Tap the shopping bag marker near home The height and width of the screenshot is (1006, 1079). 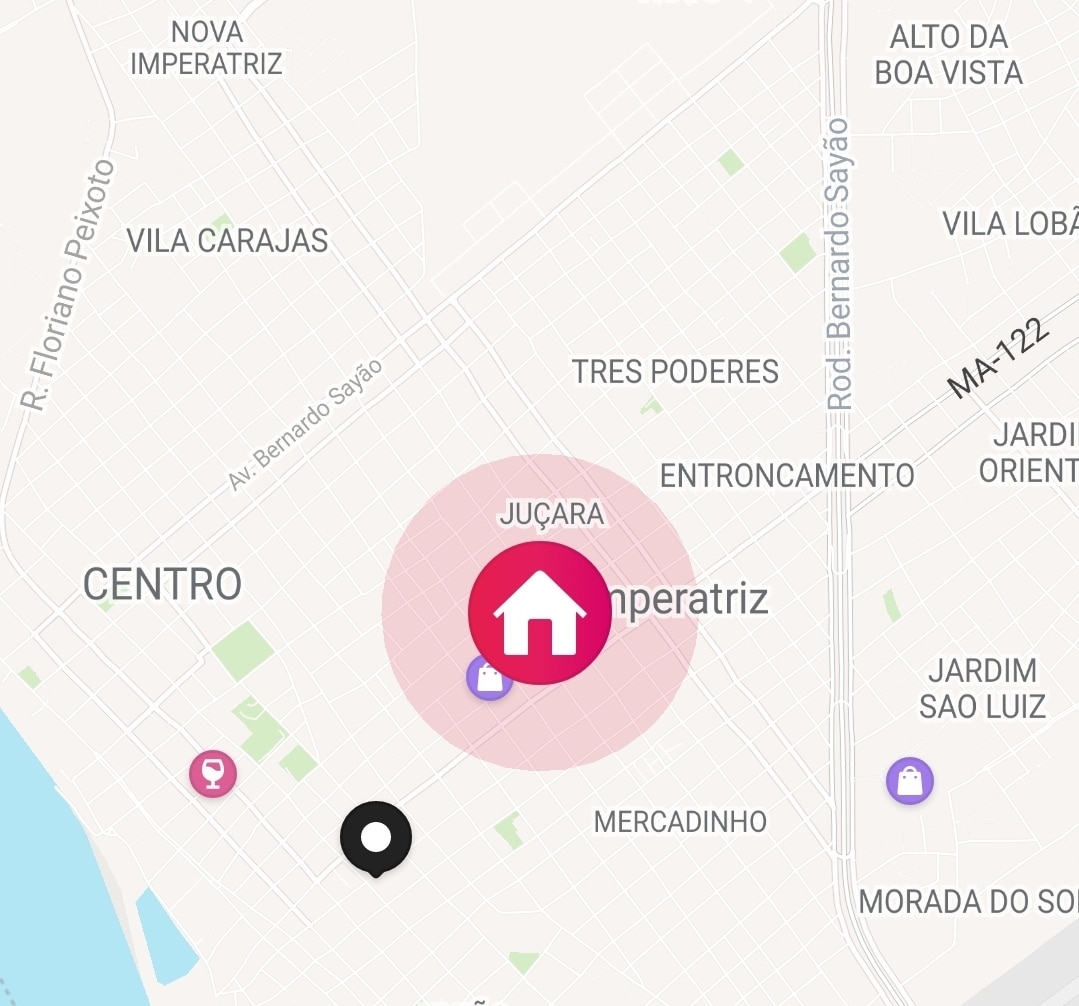point(487,680)
